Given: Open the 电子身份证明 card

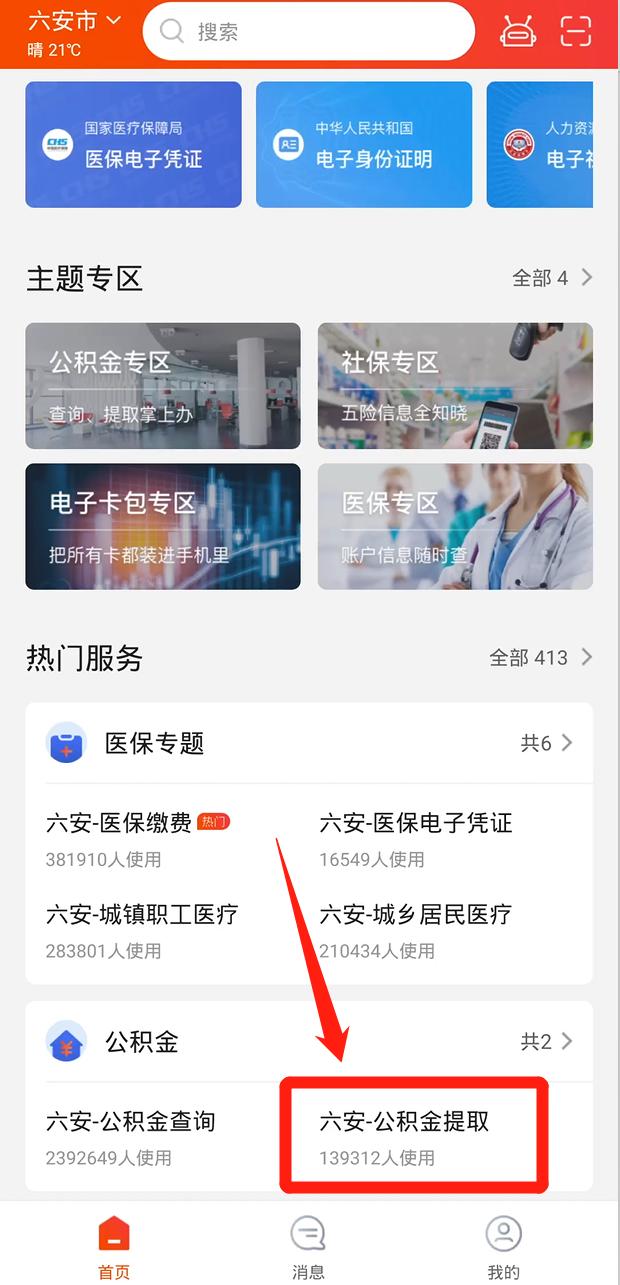Looking at the screenshot, I should (364, 145).
